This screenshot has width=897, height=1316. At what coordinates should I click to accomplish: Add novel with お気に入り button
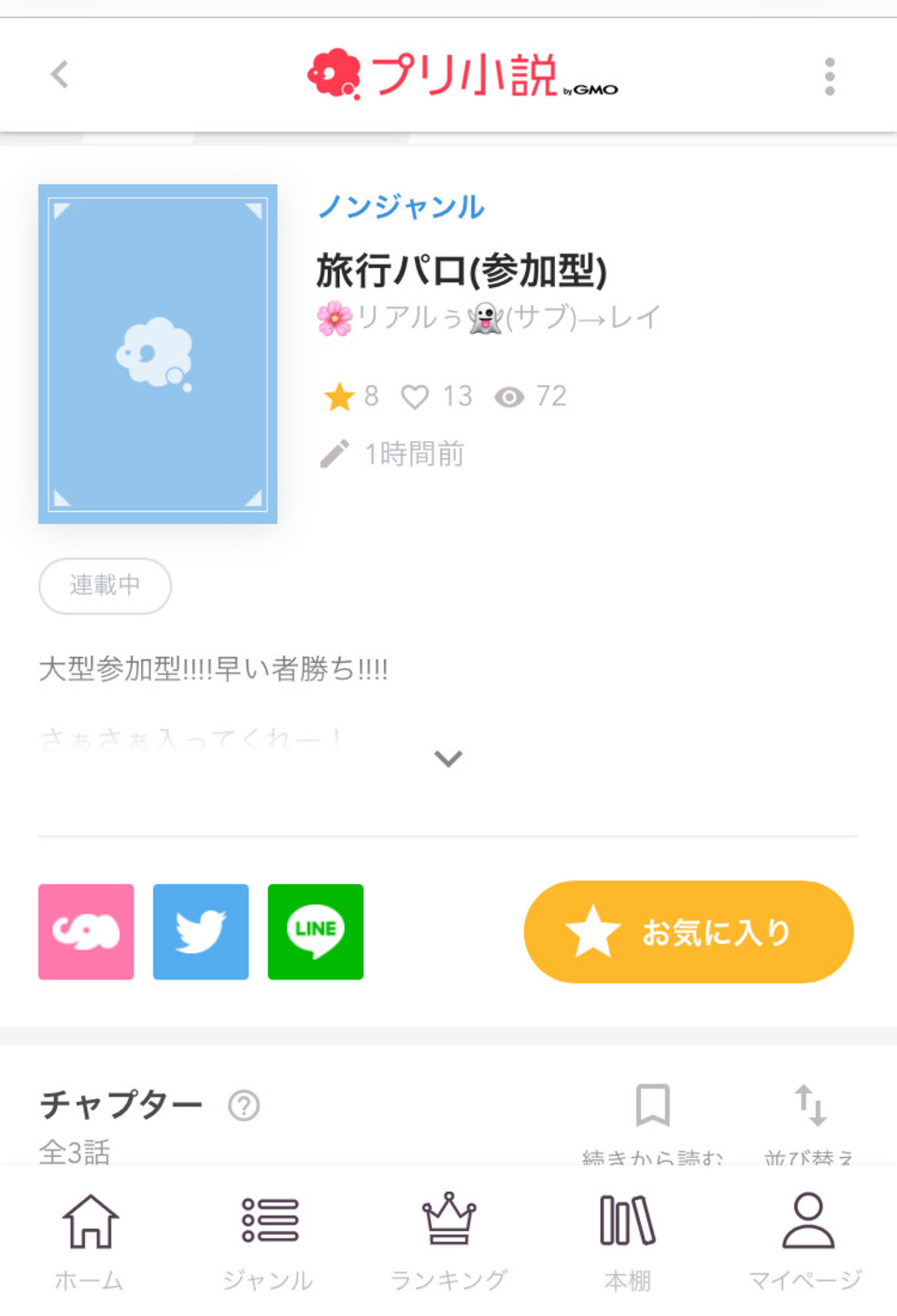[689, 932]
